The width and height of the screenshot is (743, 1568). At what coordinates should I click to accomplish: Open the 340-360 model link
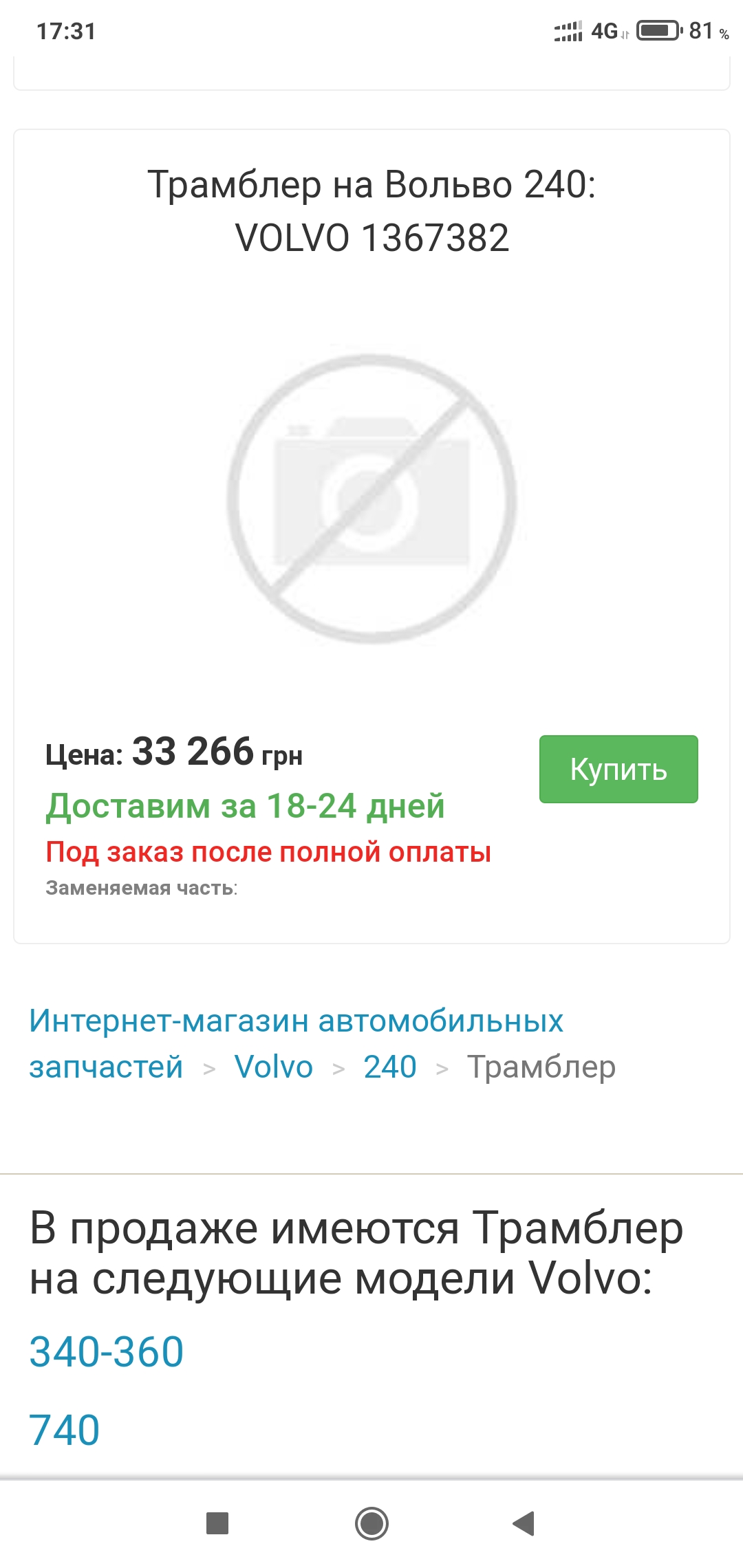tap(107, 1352)
